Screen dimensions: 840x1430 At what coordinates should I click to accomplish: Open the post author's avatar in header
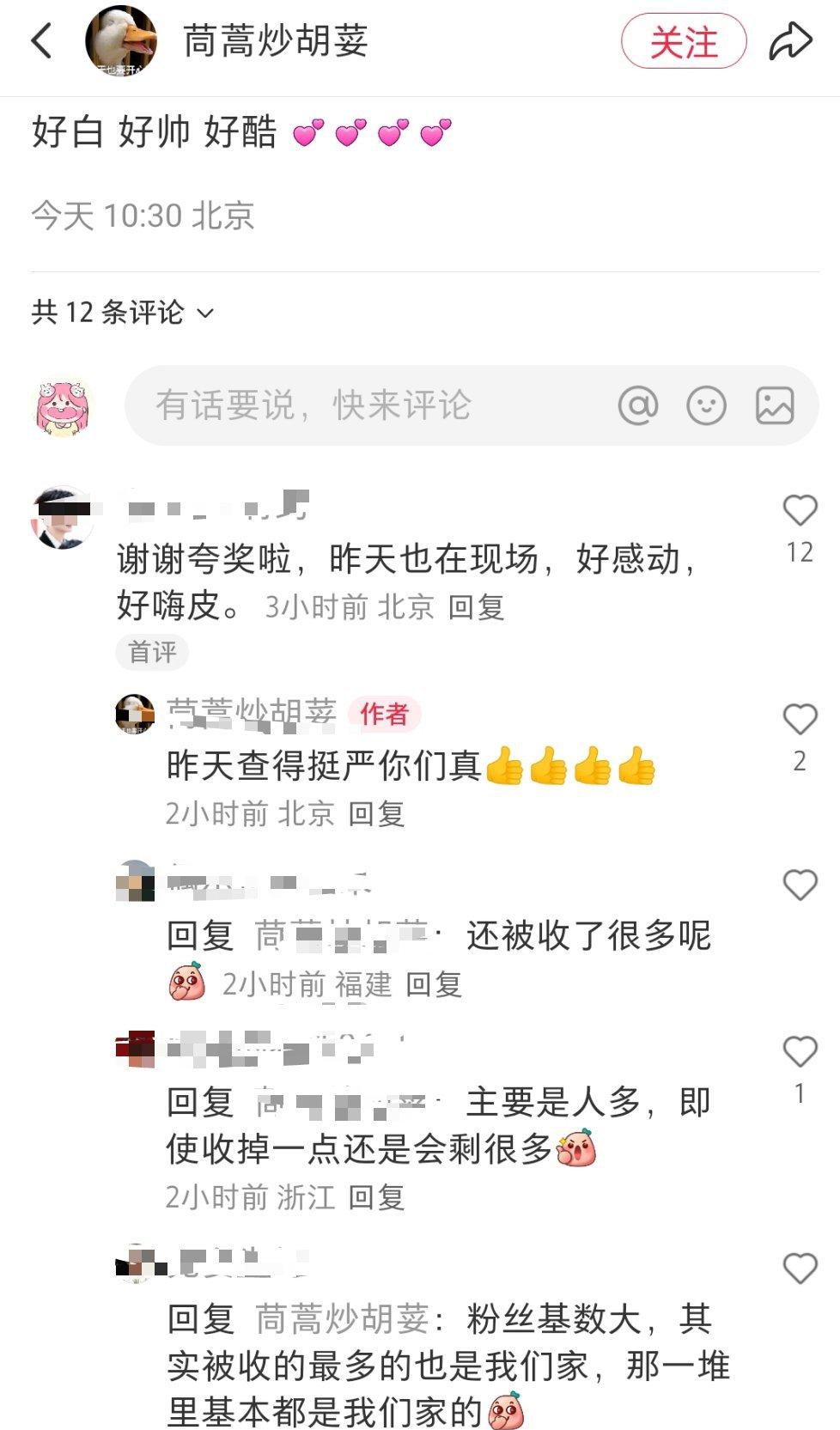tap(121, 41)
